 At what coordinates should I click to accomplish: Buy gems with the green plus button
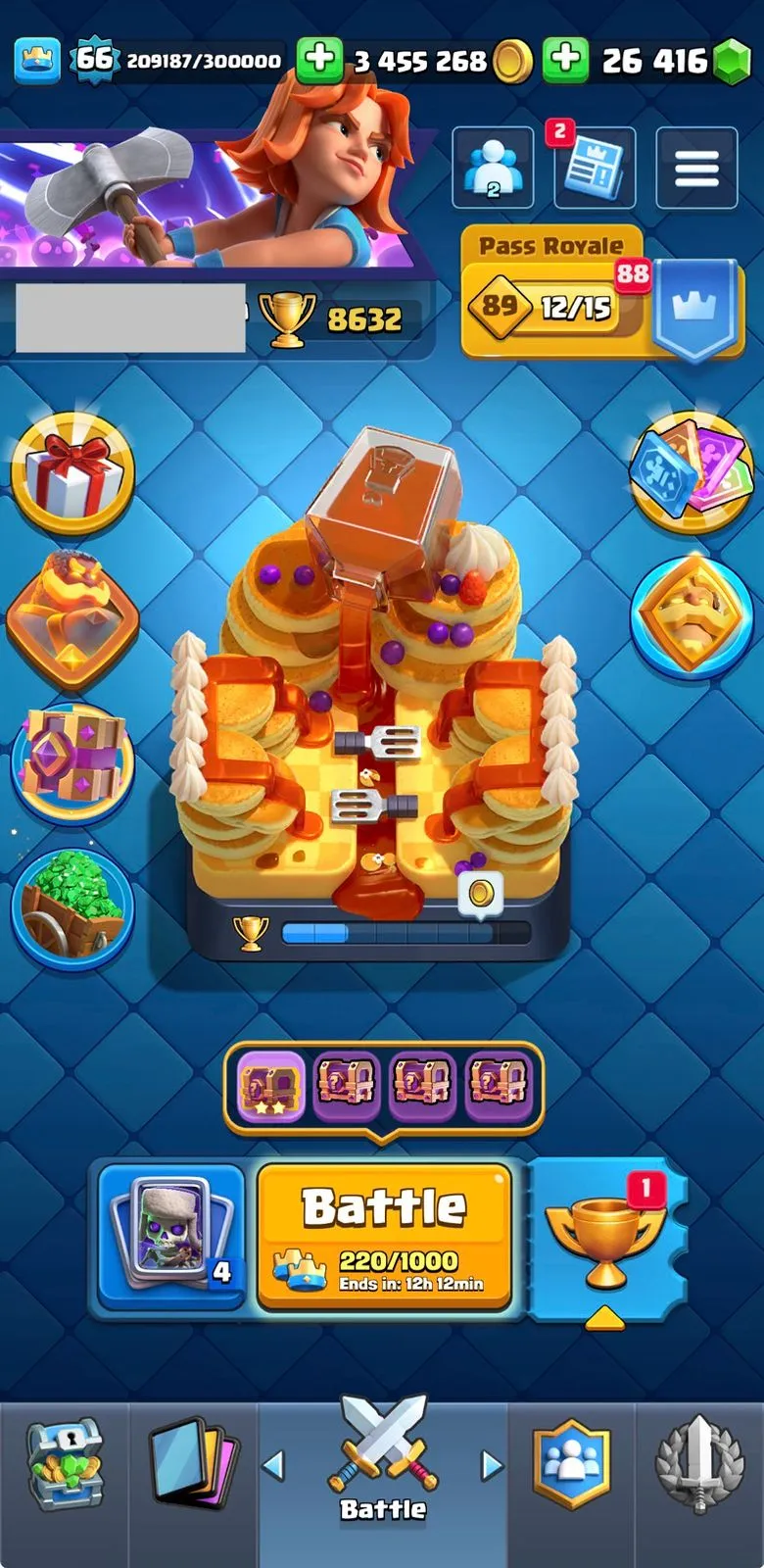coord(565,60)
